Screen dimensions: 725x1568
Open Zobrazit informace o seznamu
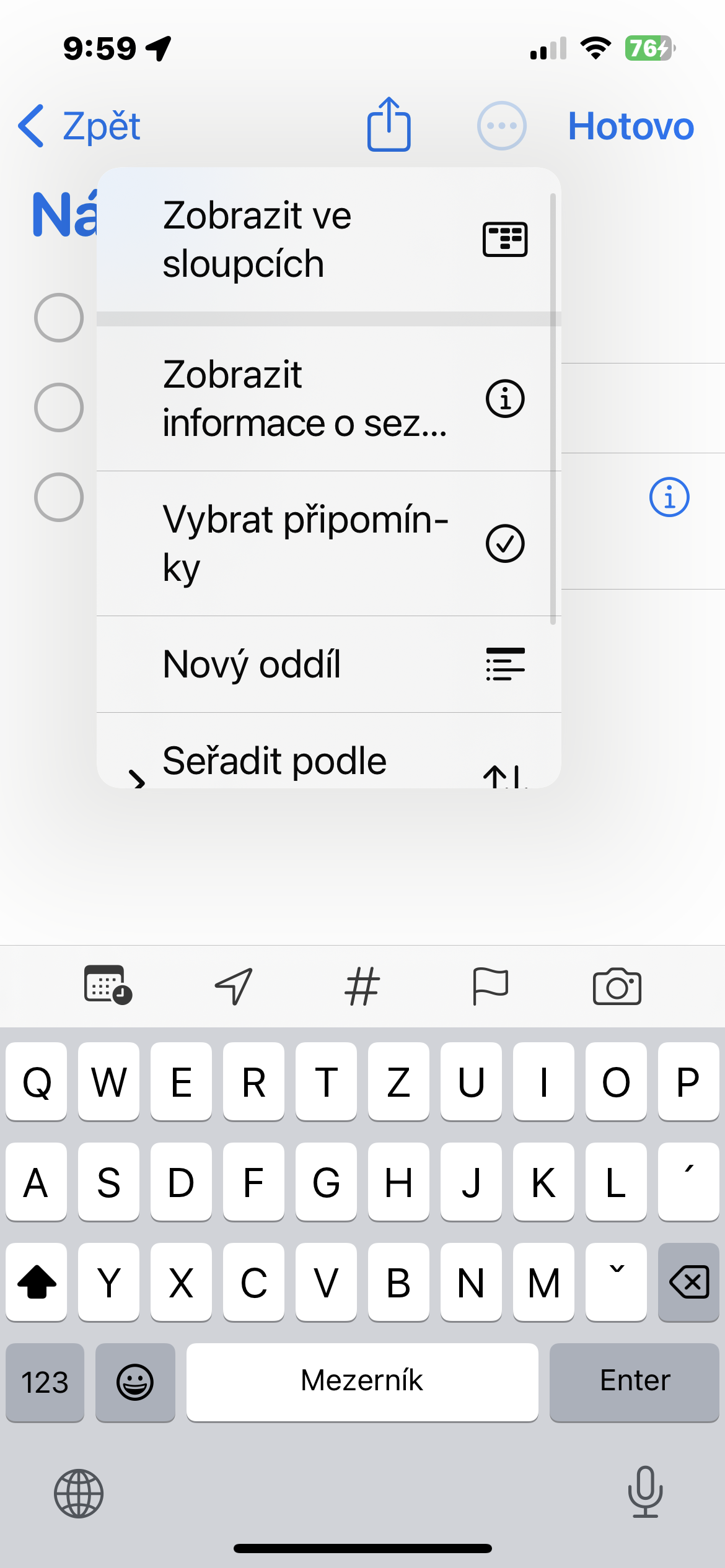click(328, 399)
